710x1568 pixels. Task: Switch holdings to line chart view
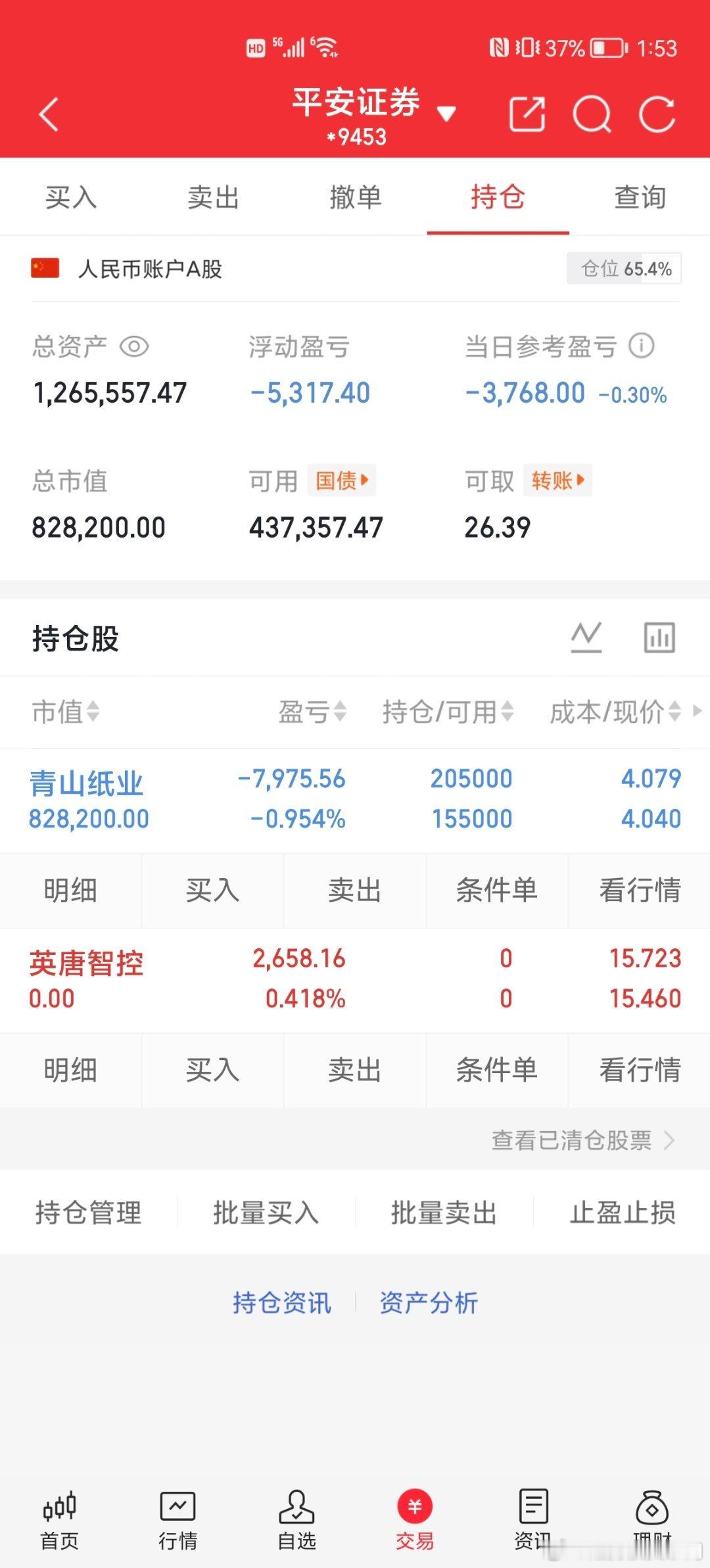587,636
